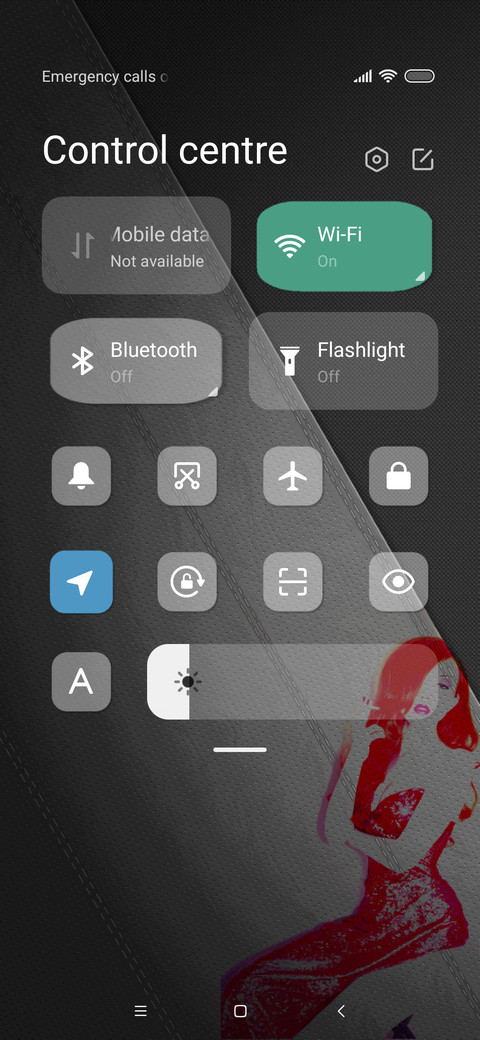Enable airplane mode
Screen dimensions: 480x1040
pos(293,476)
